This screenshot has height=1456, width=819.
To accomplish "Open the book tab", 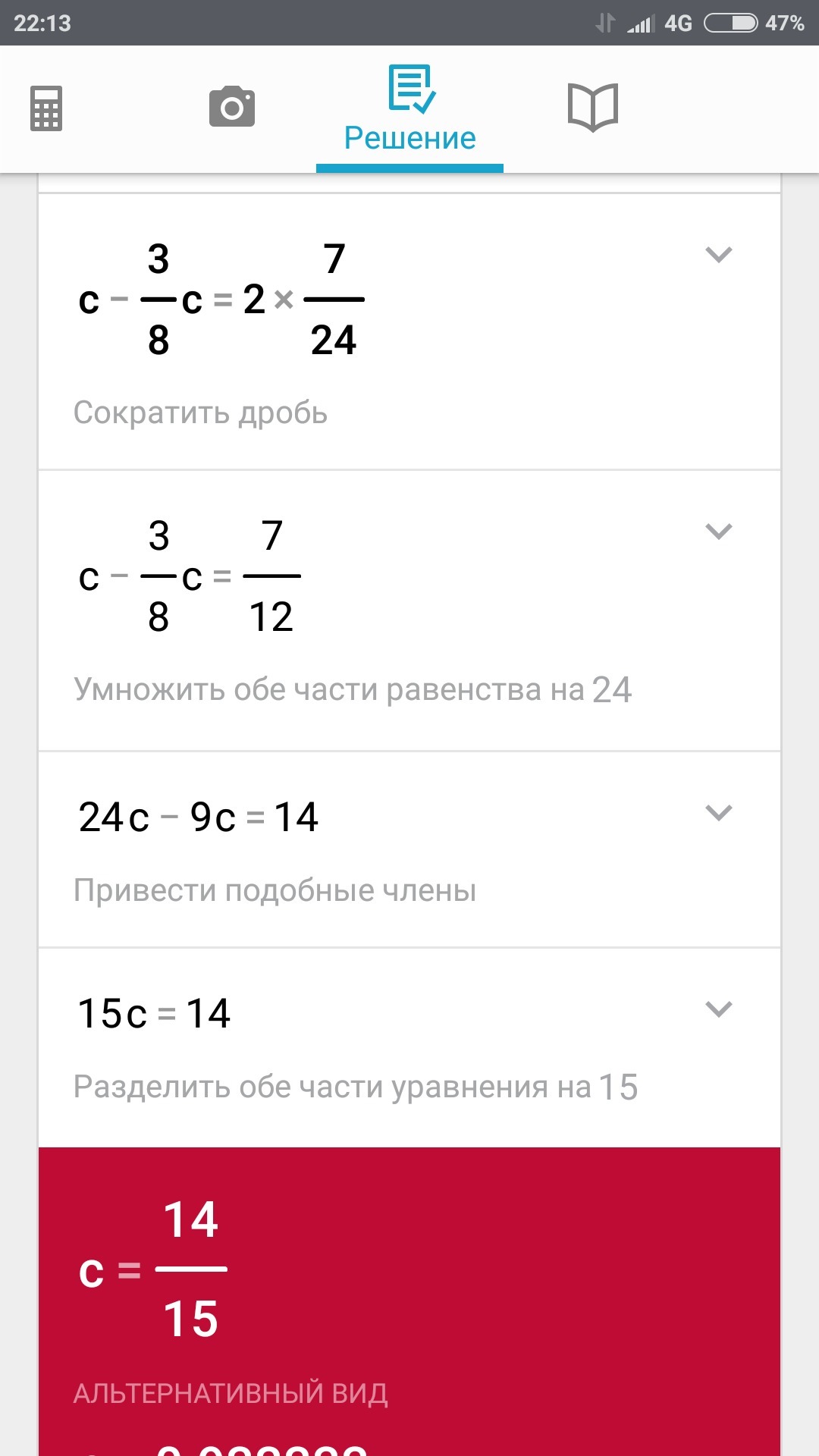I will (x=593, y=108).
